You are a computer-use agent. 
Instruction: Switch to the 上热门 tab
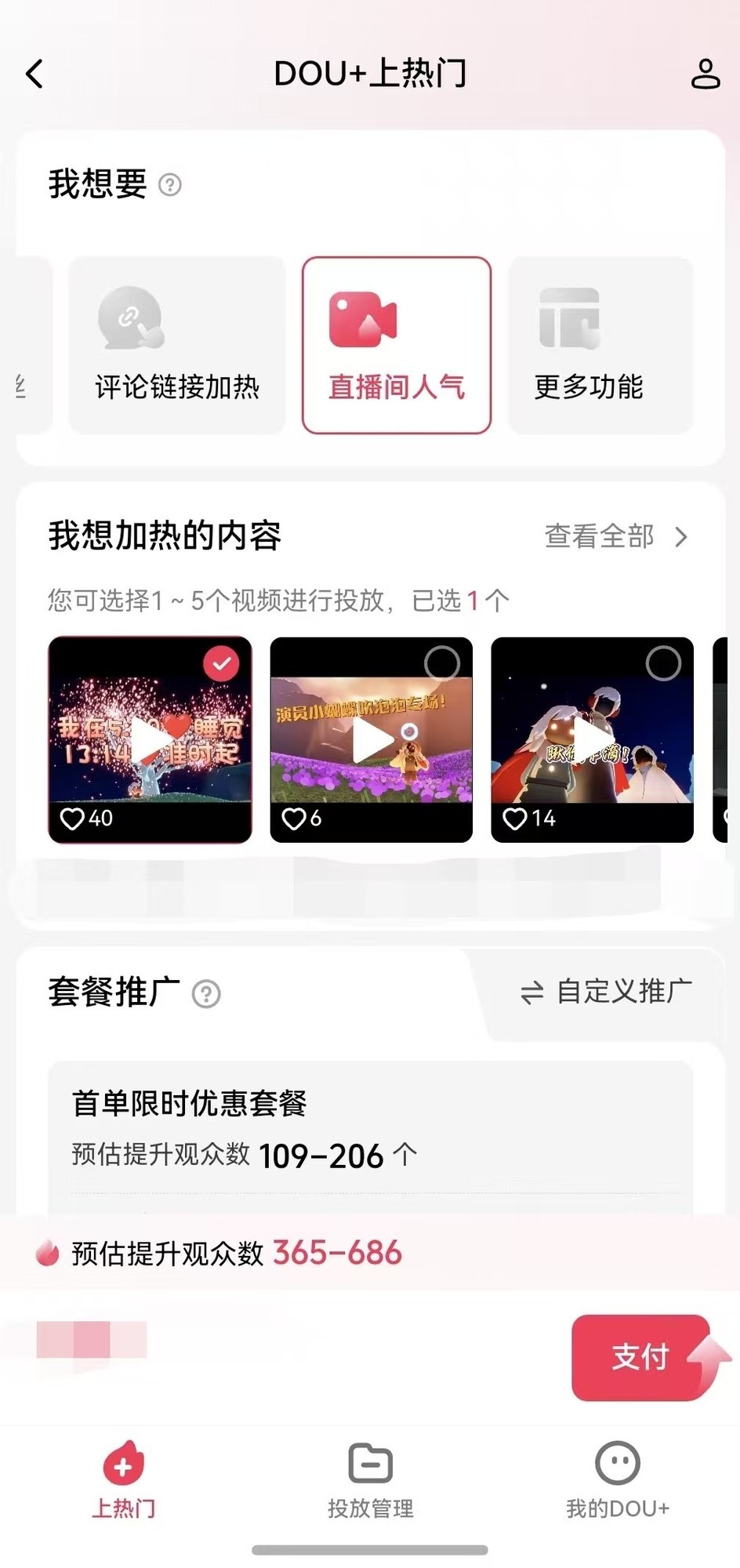point(124,1479)
